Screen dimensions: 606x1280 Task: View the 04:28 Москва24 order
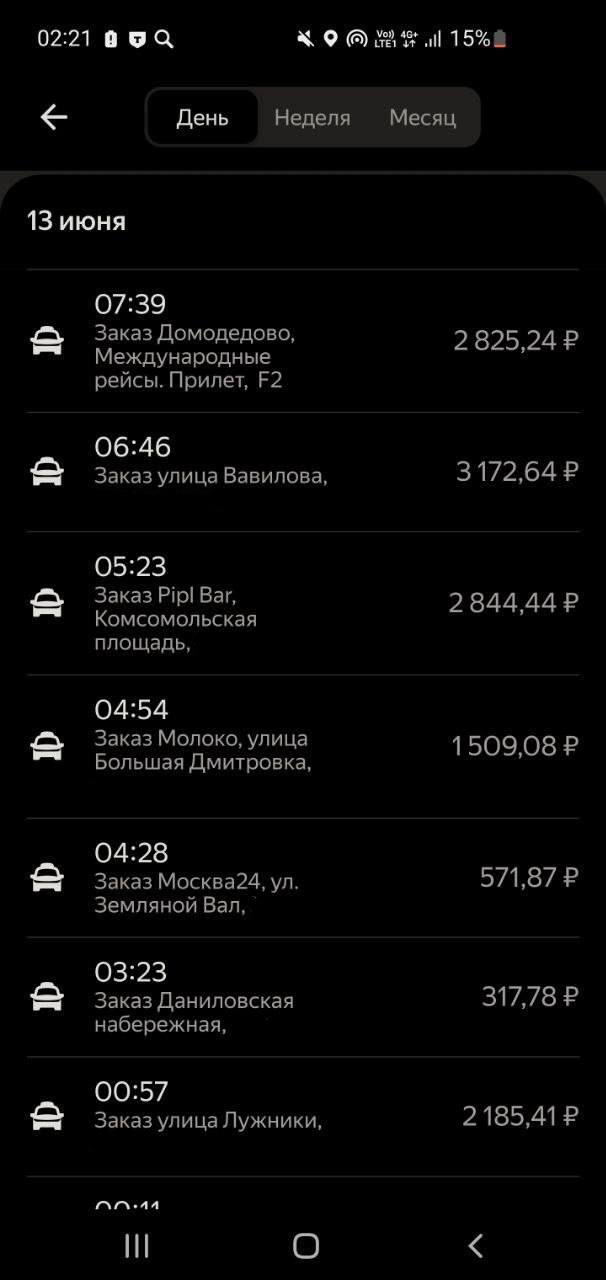pos(302,878)
